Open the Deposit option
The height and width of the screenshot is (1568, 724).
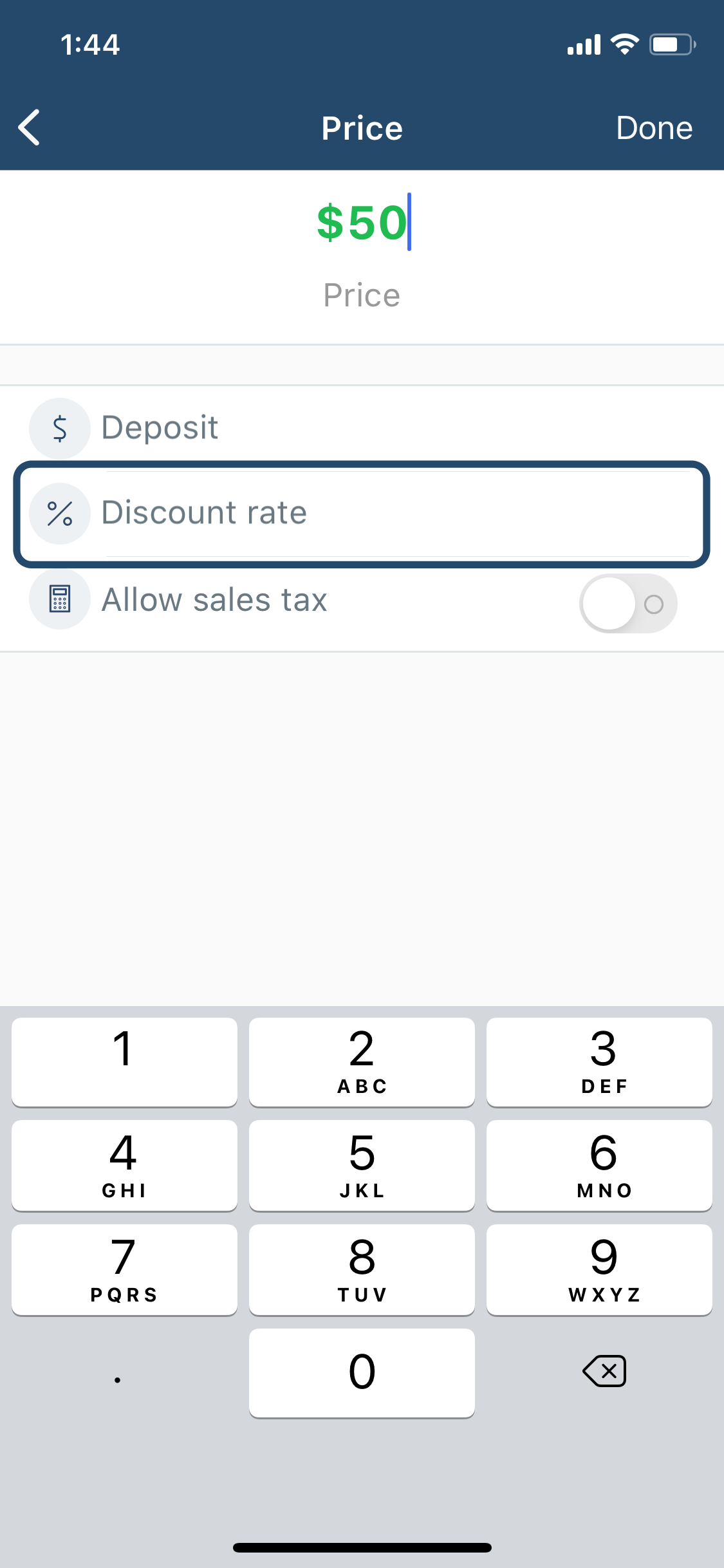[x=362, y=427]
